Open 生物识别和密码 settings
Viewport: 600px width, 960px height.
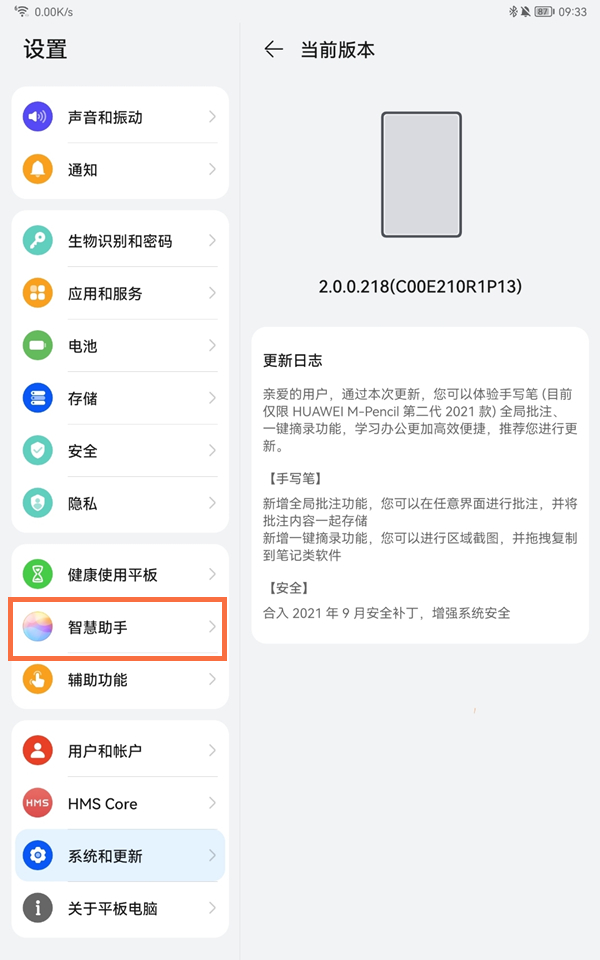pyautogui.click(x=120, y=241)
